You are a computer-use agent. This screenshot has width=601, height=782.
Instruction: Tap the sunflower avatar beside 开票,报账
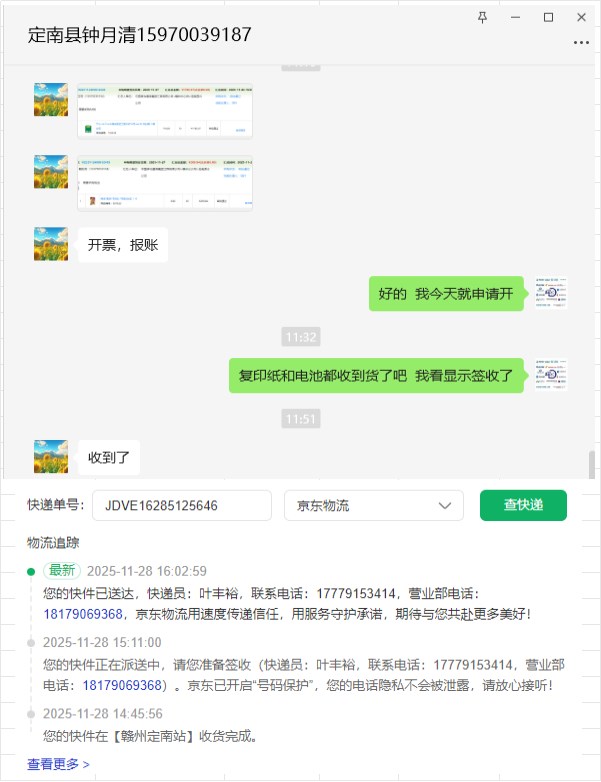point(51,244)
